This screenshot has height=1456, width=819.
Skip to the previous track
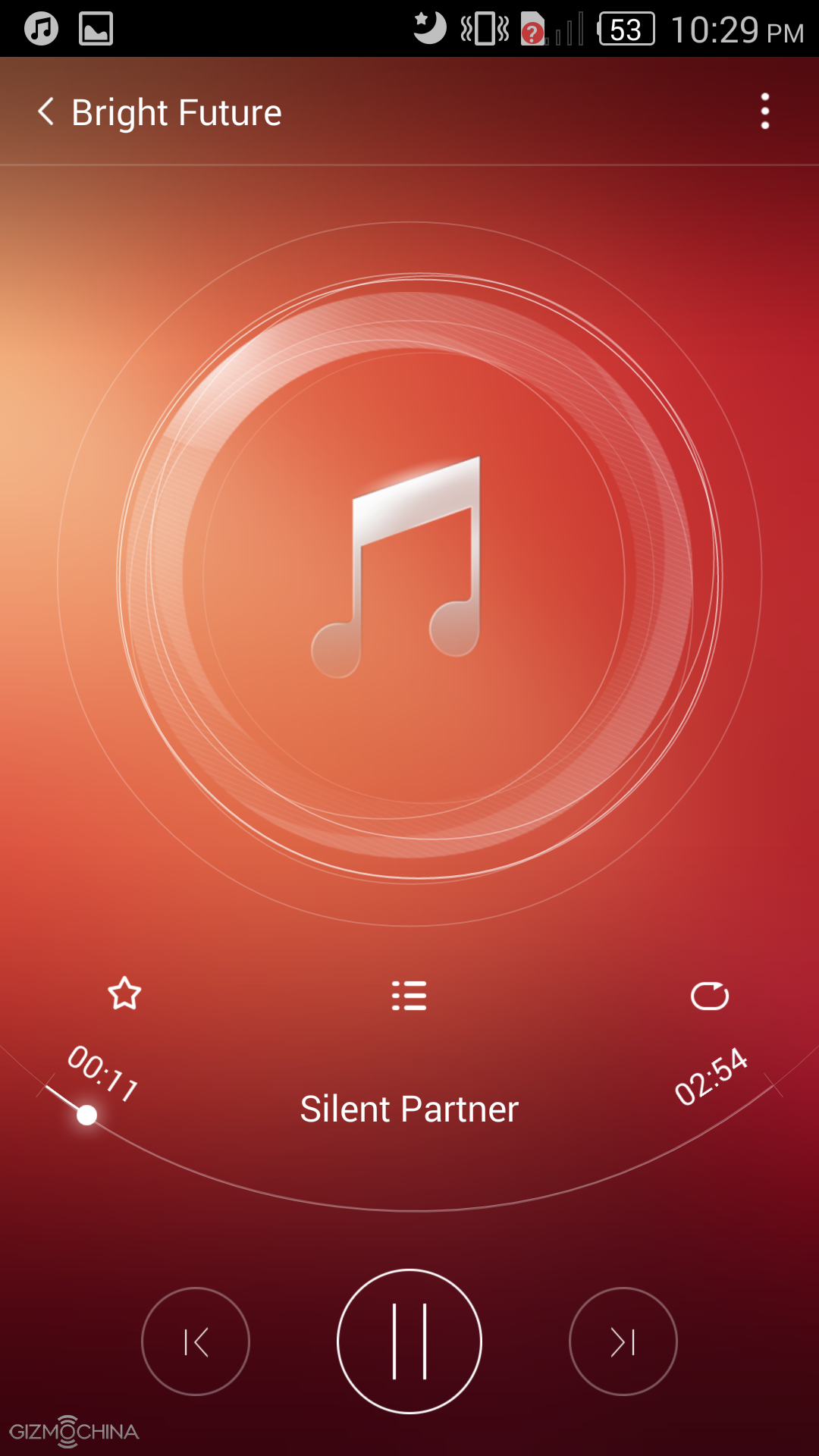pos(196,1341)
